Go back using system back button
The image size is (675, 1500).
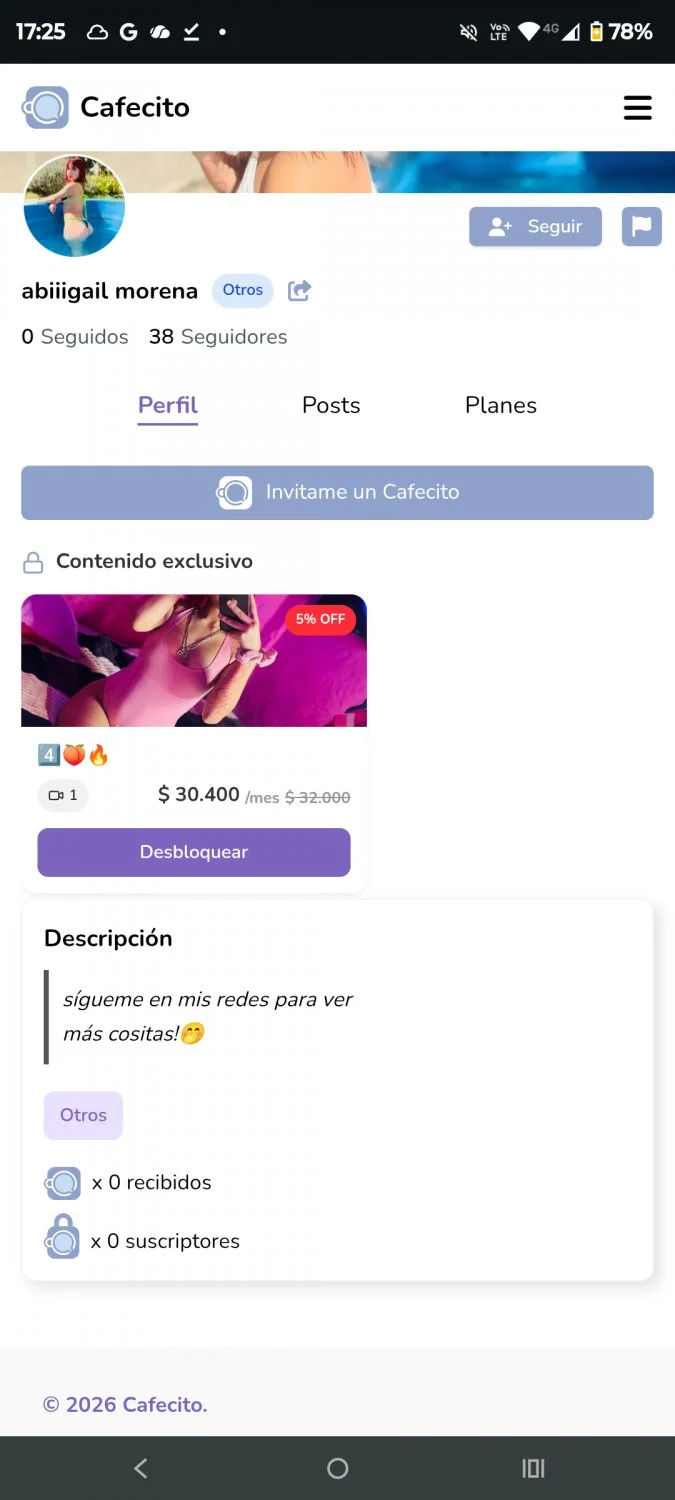(x=141, y=1468)
